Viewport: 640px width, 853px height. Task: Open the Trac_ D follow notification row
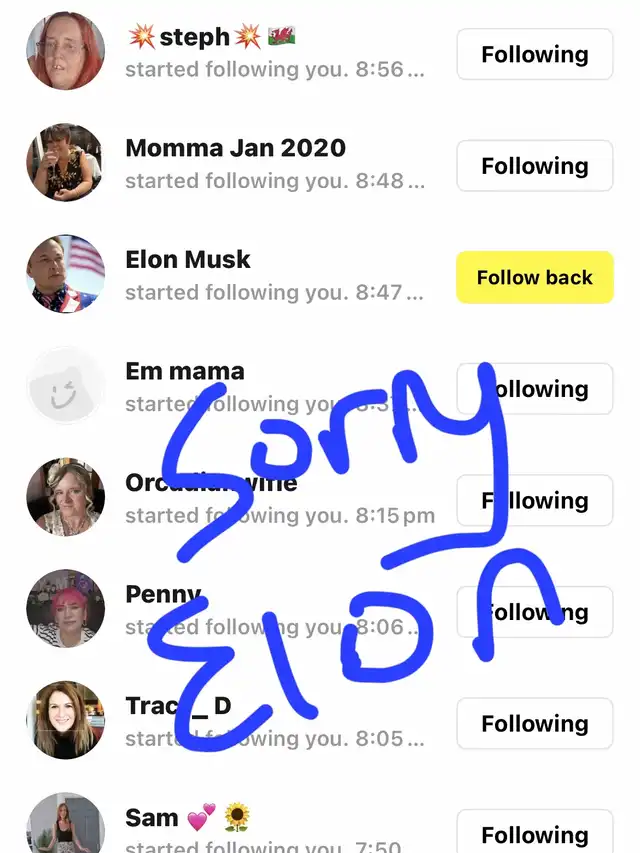pyautogui.click(x=274, y=722)
